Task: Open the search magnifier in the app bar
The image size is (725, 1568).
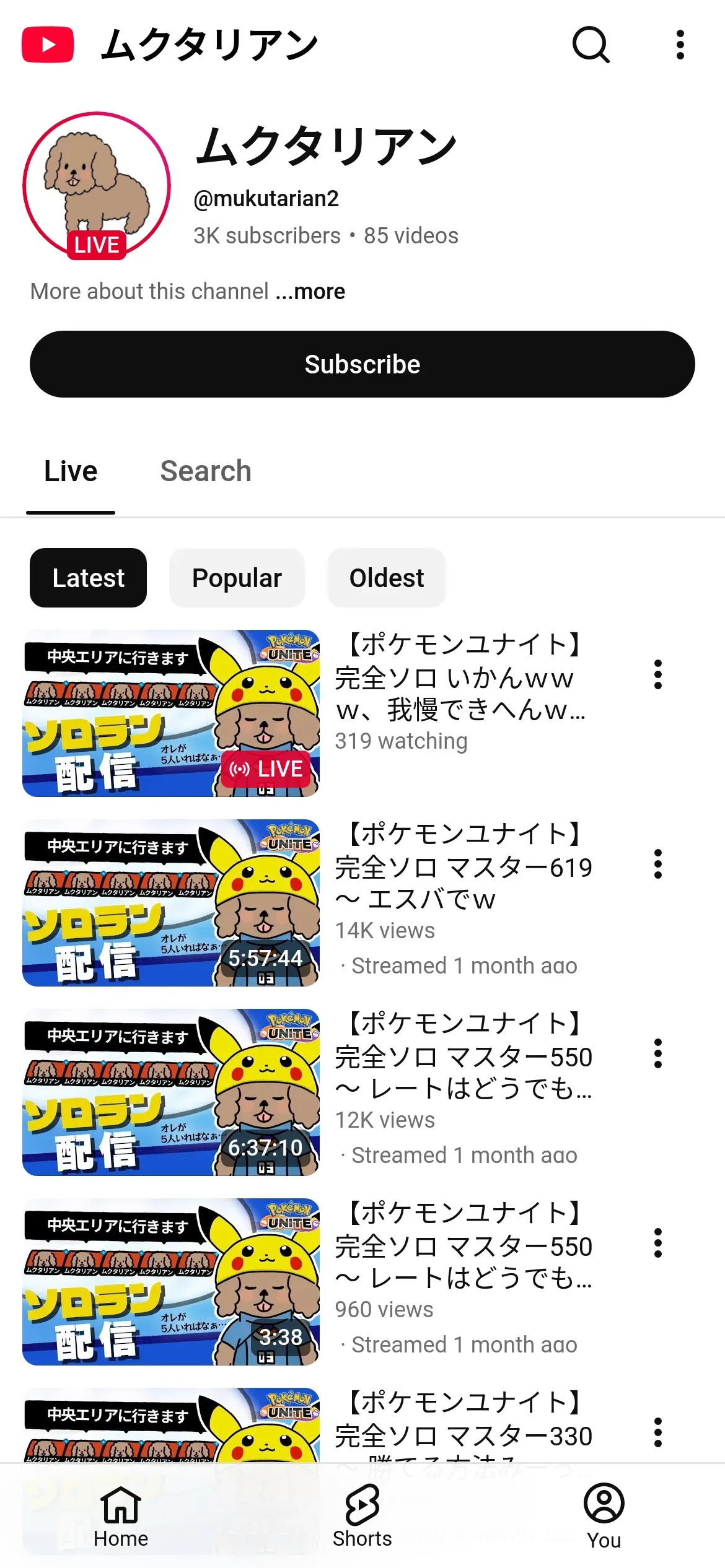Action: (x=591, y=45)
